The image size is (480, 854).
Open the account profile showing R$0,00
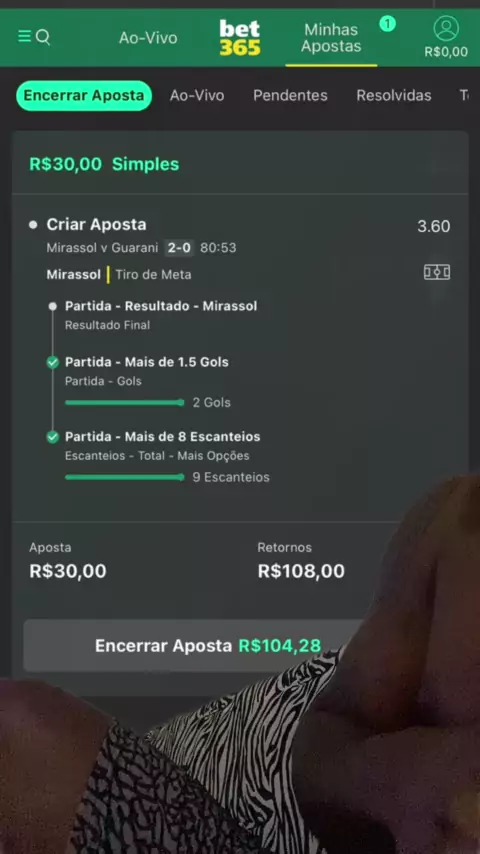click(446, 37)
